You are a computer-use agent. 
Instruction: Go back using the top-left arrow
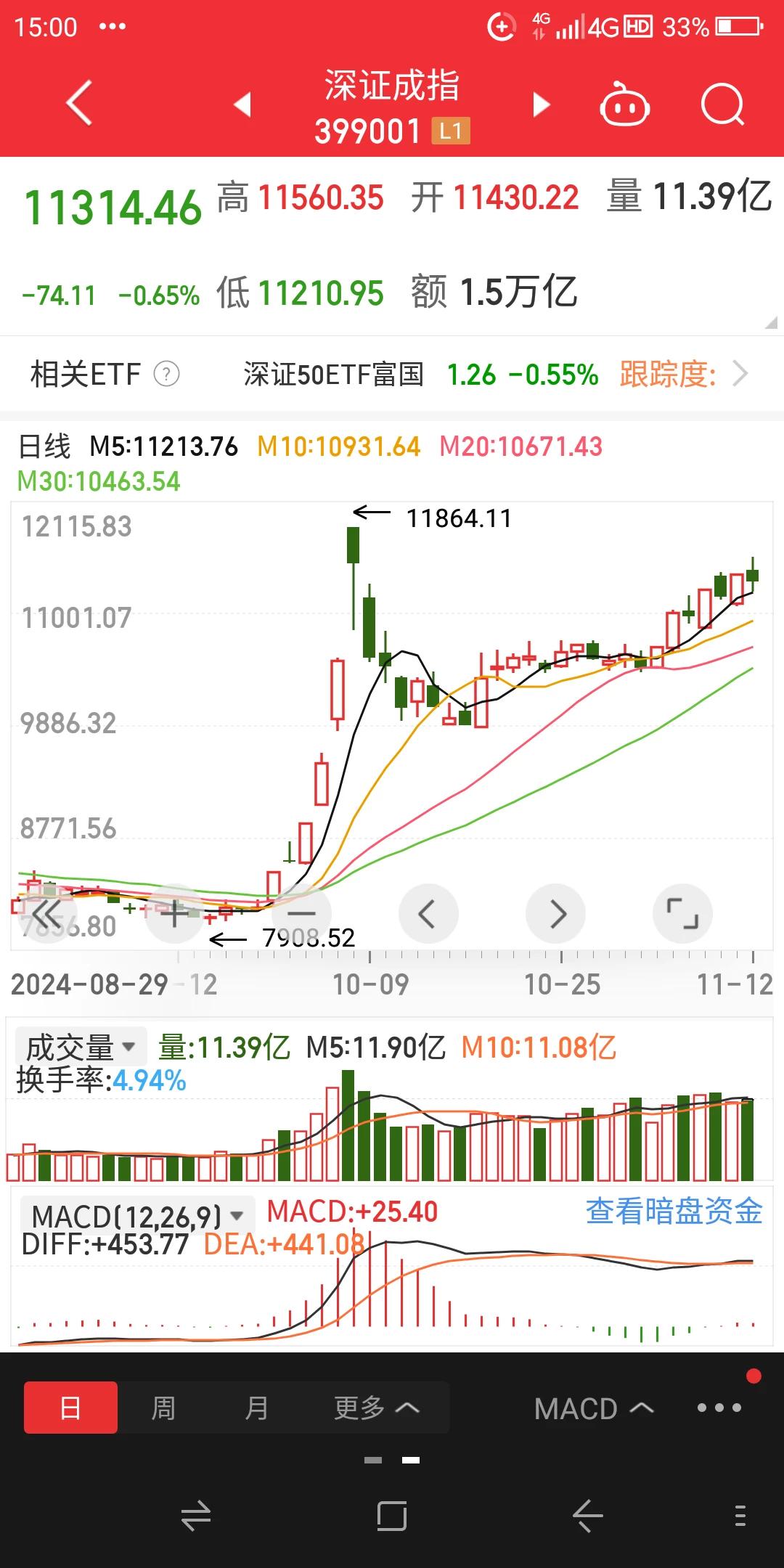[x=79, y=103]
